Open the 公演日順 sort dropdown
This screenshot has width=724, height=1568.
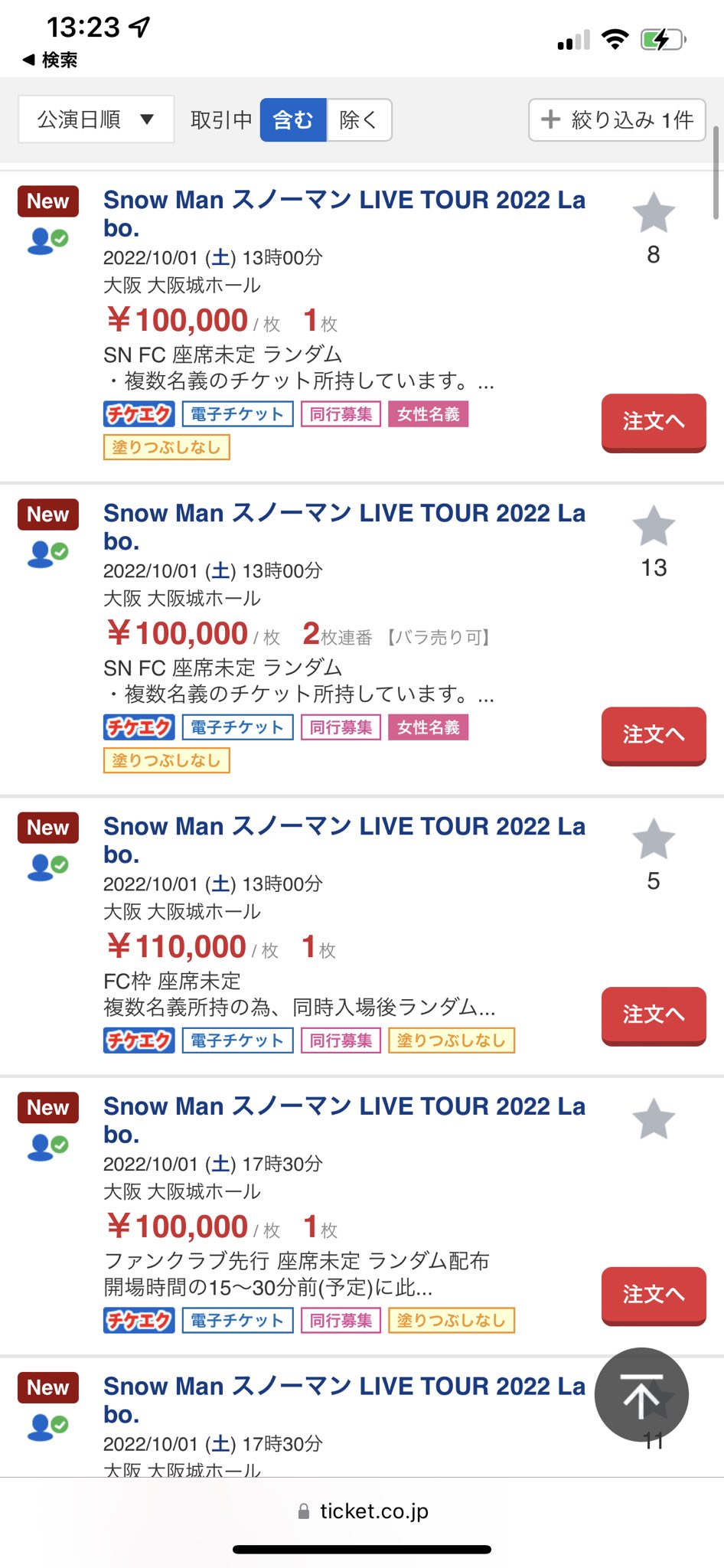pos(96,119)
